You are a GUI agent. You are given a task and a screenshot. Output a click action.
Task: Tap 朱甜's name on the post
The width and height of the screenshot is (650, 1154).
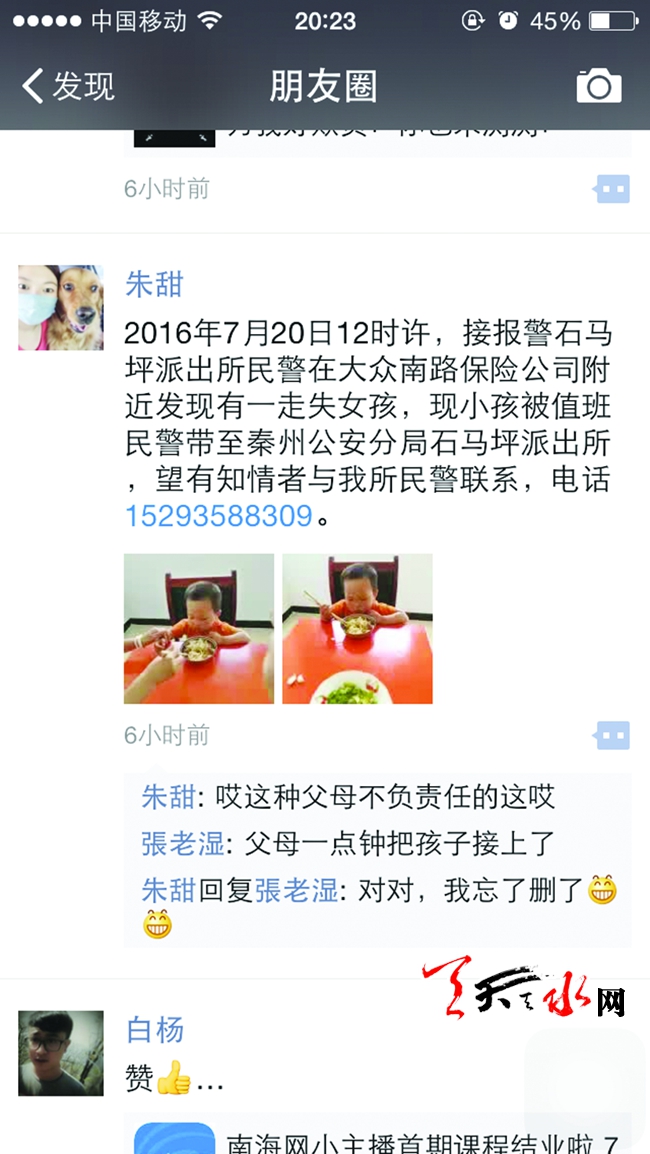point(154,284)
